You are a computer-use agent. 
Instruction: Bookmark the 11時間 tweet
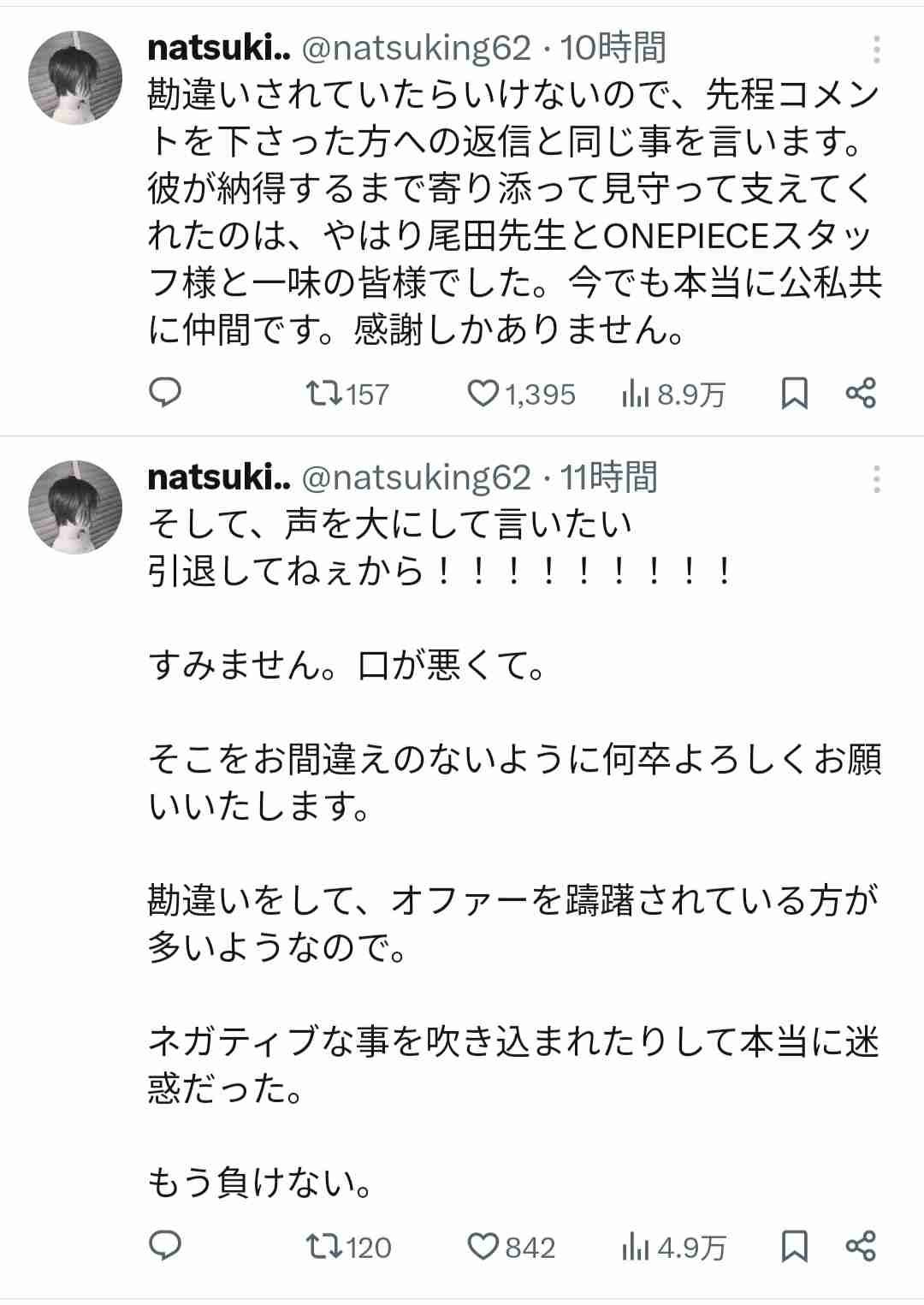point(795,1247)
